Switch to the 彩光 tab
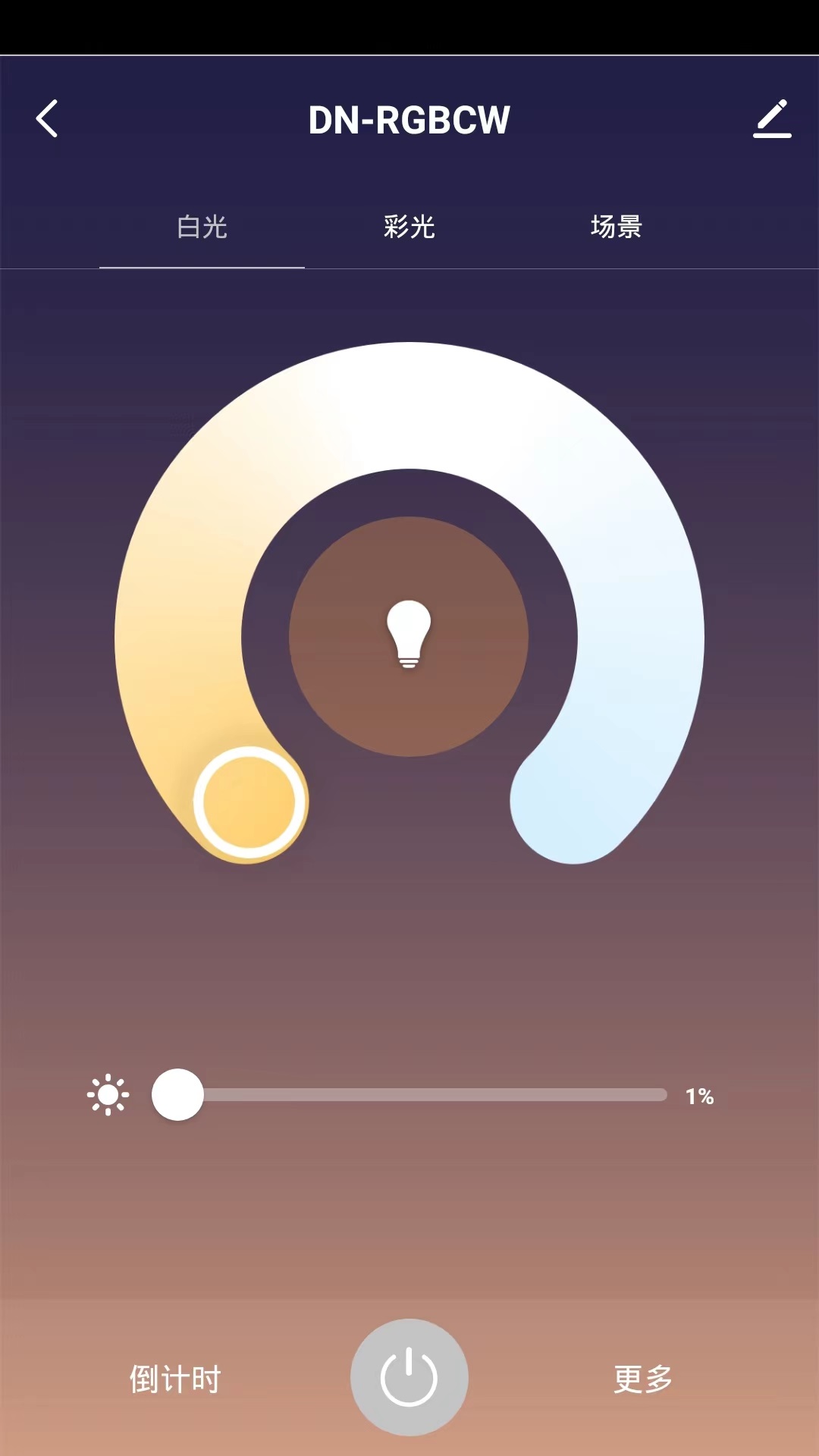 [409, 227]
